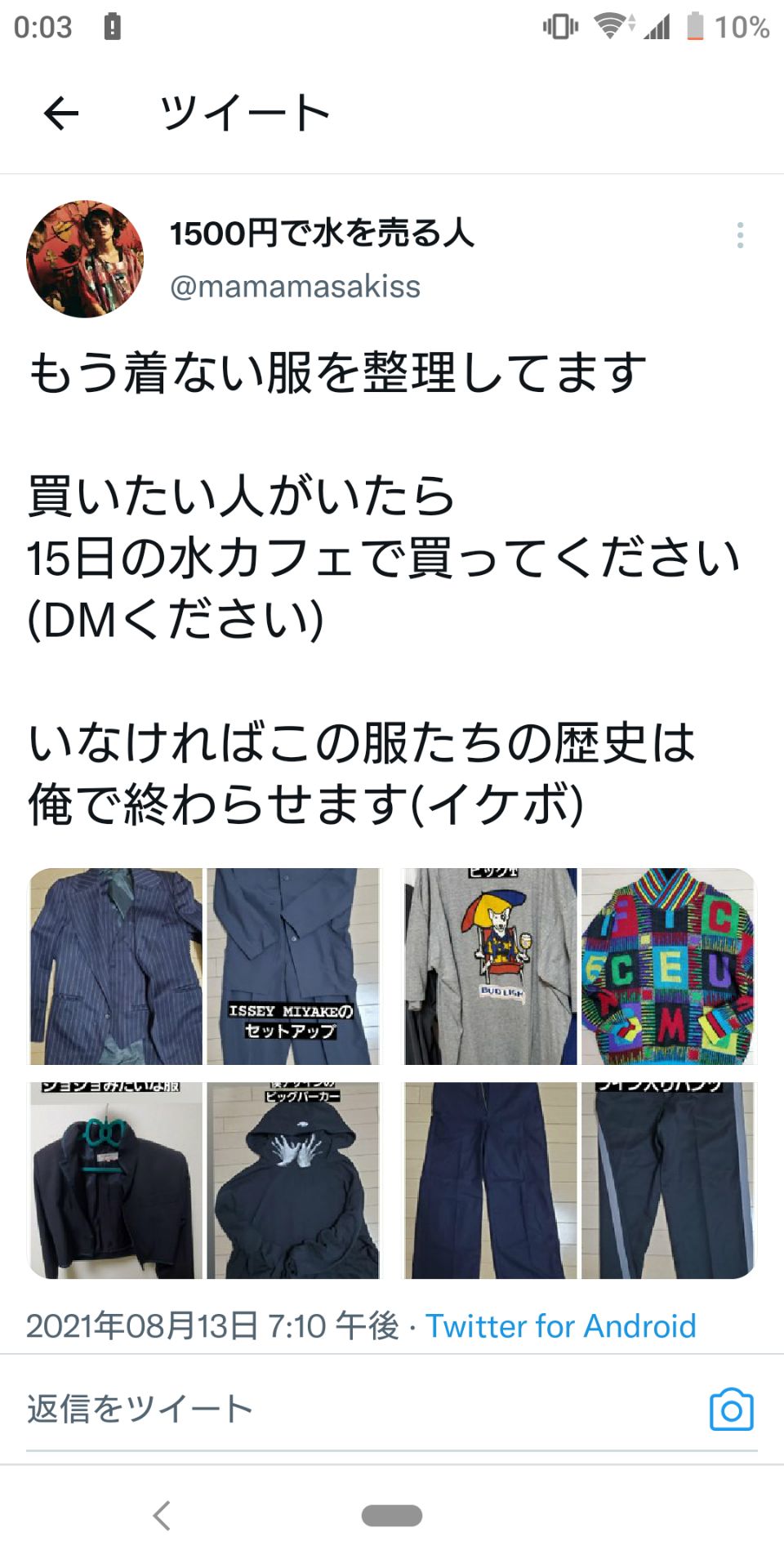Attach a photo with the camera icon

pos(731,1410)
